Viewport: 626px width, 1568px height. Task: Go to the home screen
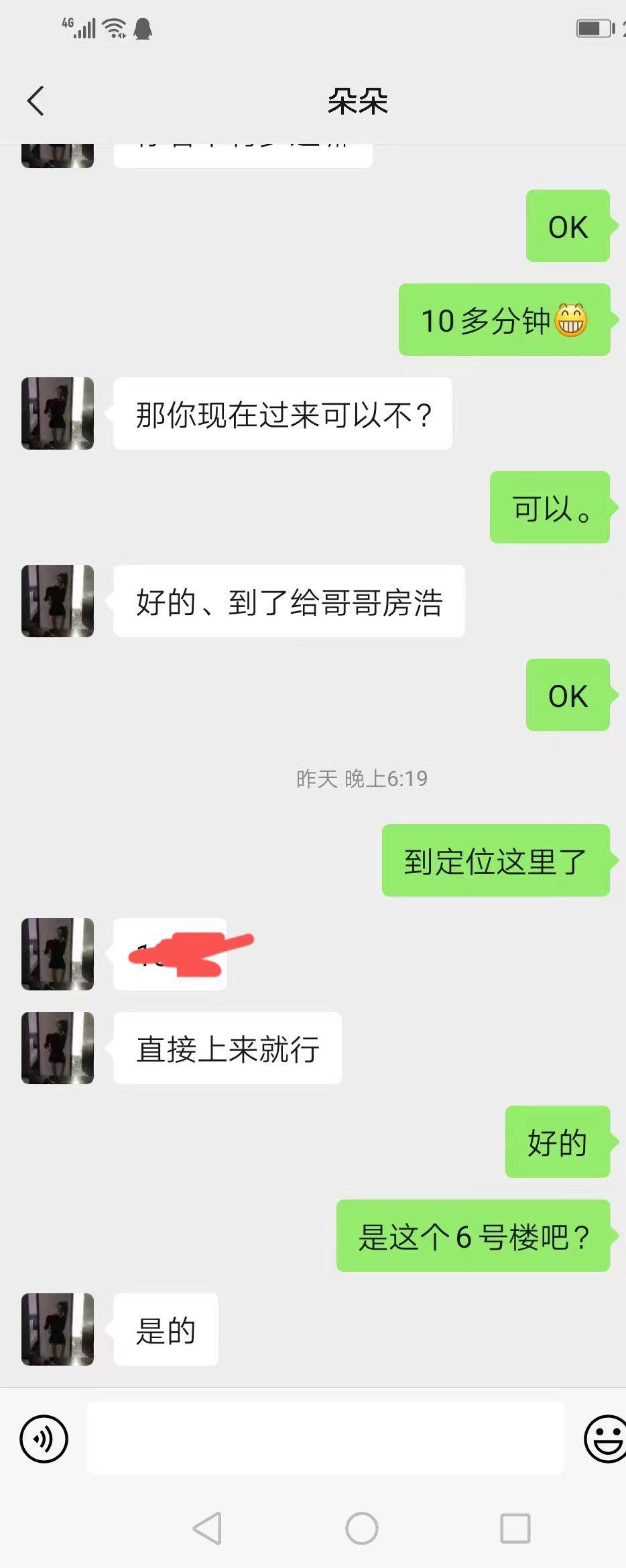pyautogui.click(x=362, y=1528)
